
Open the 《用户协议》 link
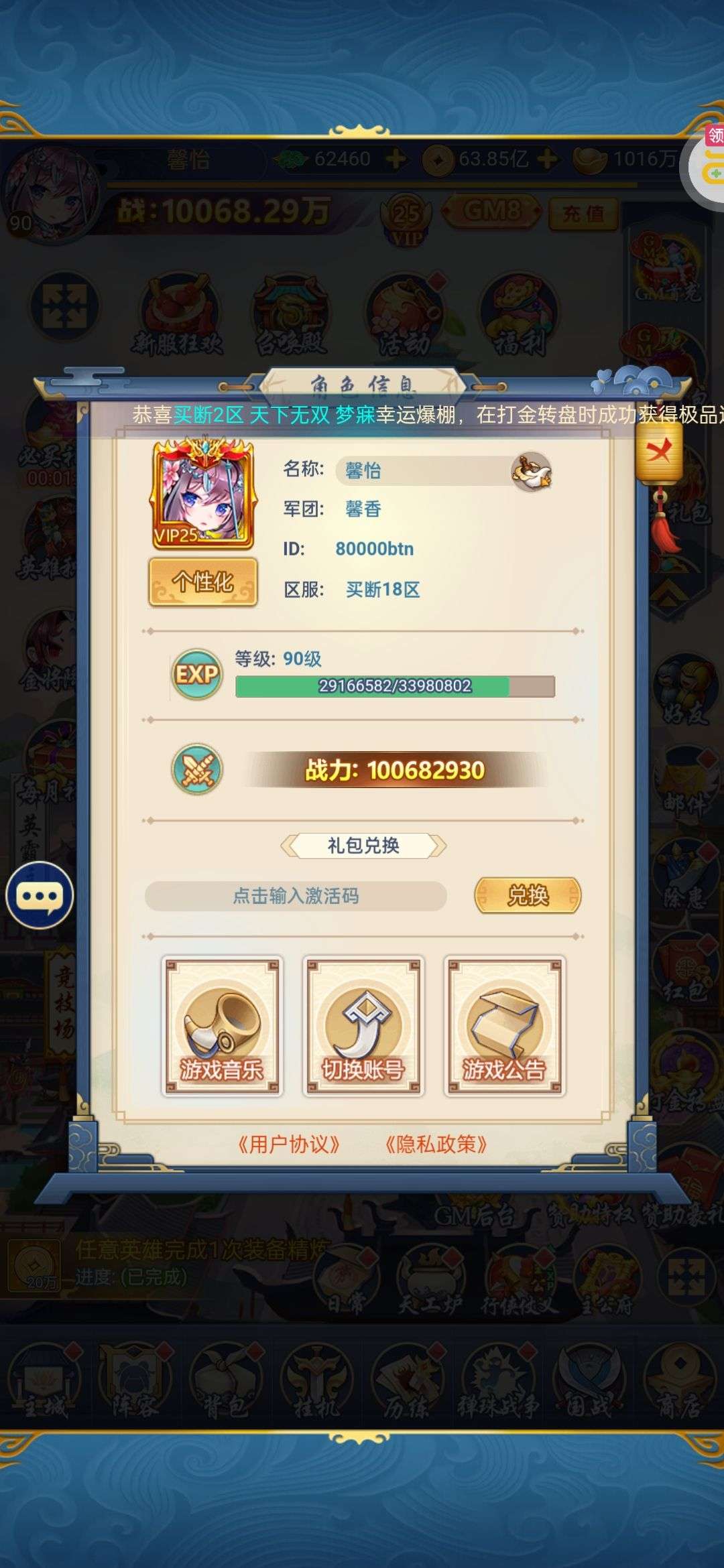point(289,1144)
